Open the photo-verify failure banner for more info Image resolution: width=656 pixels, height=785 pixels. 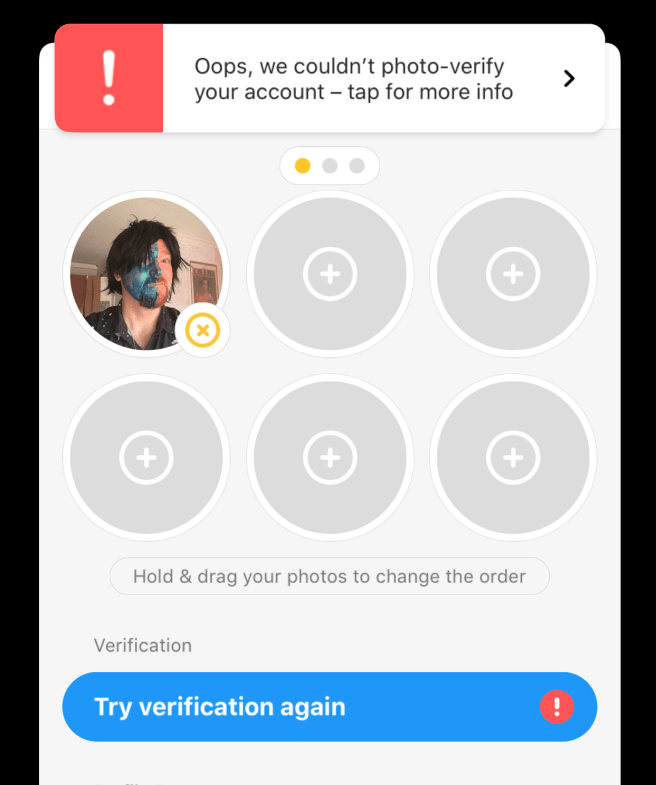[330, 79]
